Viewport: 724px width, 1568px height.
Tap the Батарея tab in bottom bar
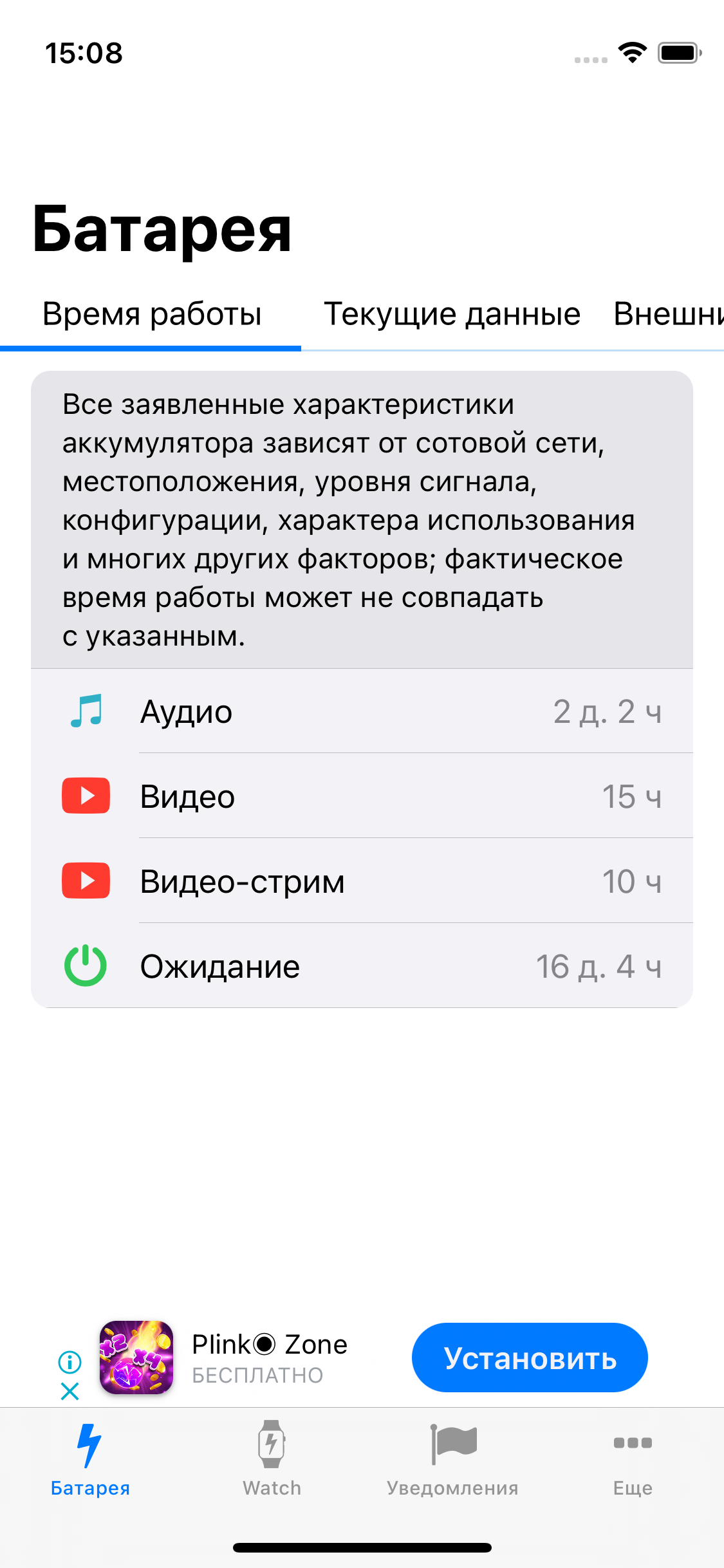click(90, 1458)
